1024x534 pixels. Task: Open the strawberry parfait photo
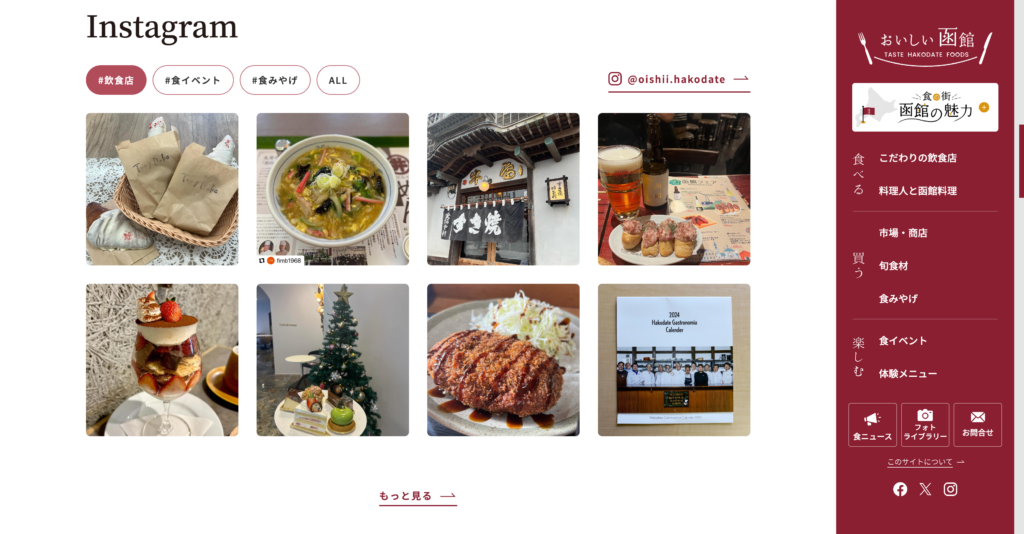(x=162, y=360)
